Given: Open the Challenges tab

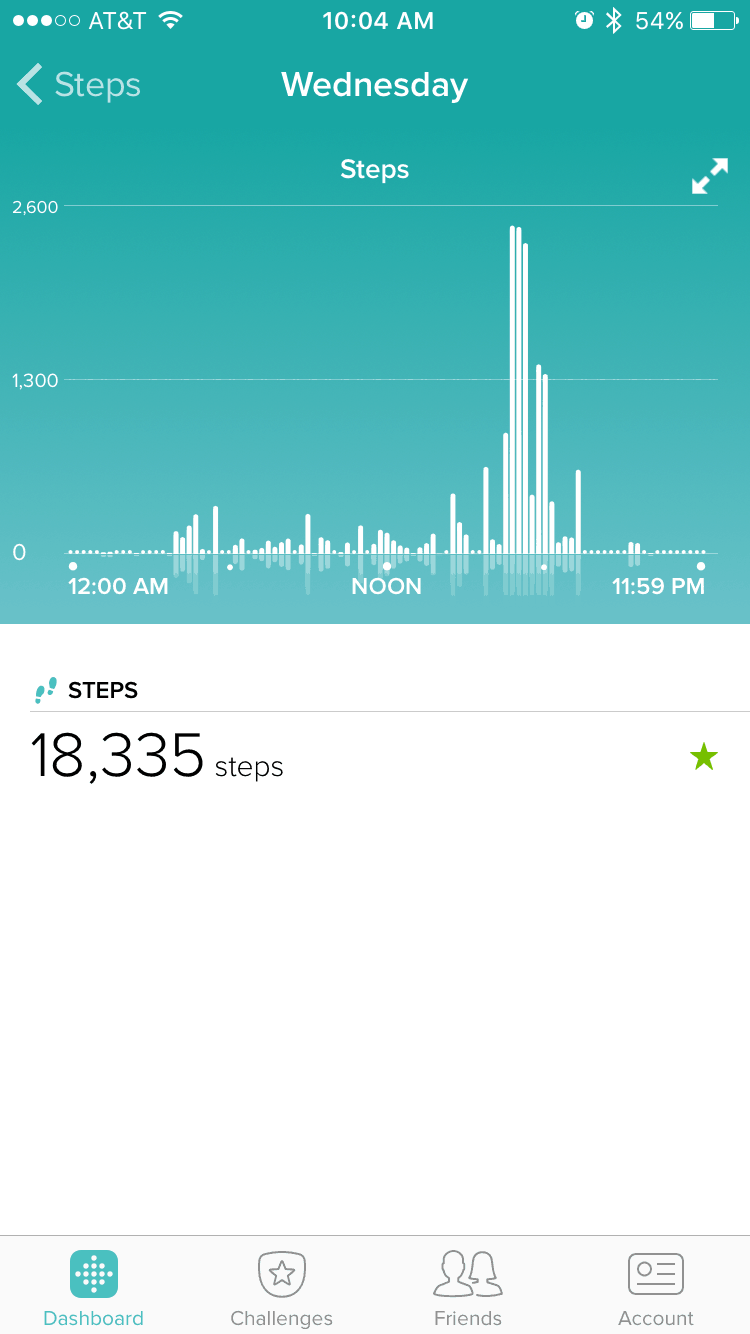Looking at the screenshot, I should coord(281,1289).
